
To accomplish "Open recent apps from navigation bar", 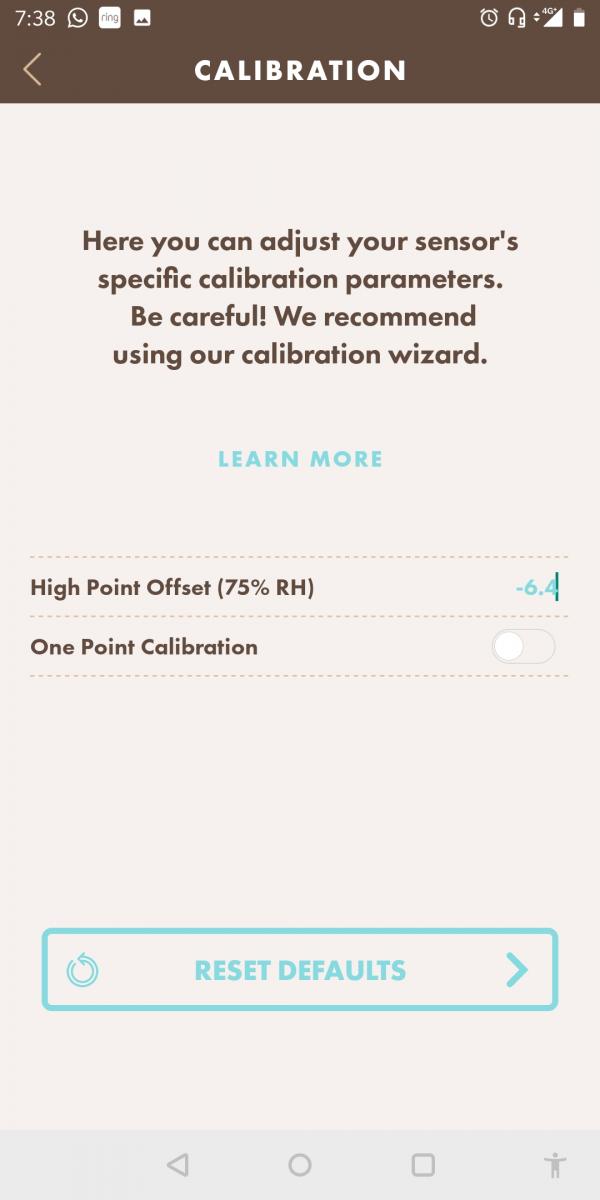I will tap(423, 1164).
